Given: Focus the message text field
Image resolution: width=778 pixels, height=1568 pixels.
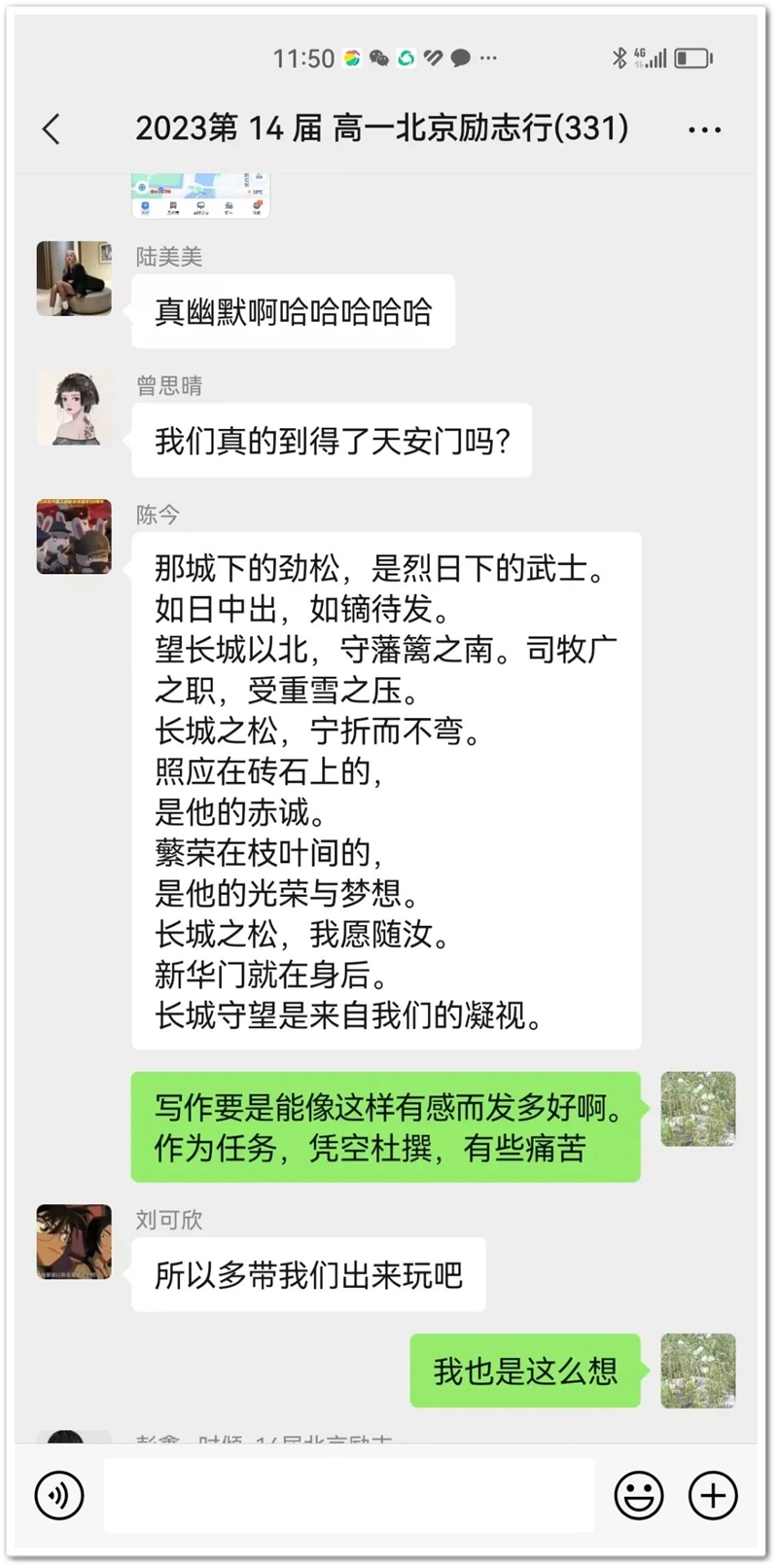Looking at the screenshot, I should (348, 1496).
